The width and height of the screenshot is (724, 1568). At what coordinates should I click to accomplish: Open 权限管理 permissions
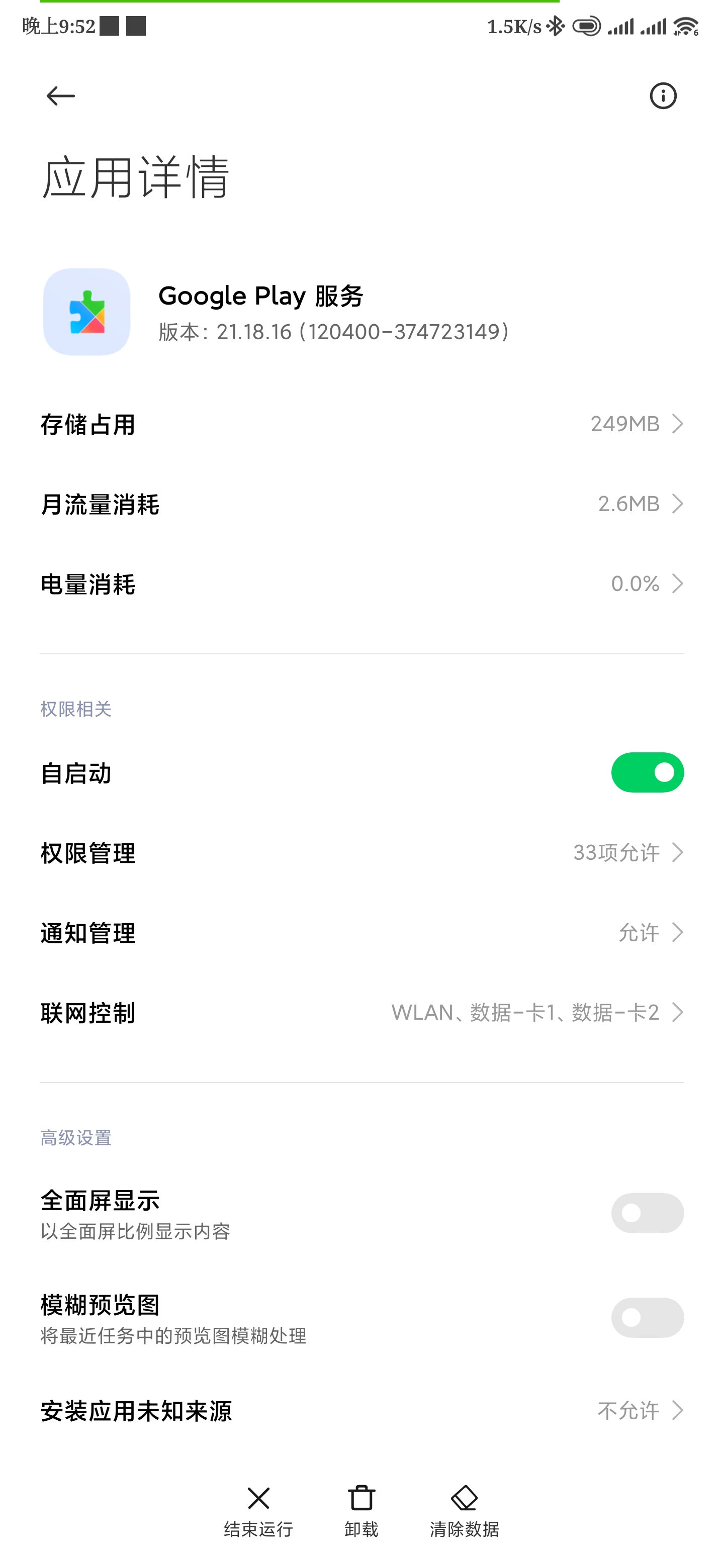[361, 853]
